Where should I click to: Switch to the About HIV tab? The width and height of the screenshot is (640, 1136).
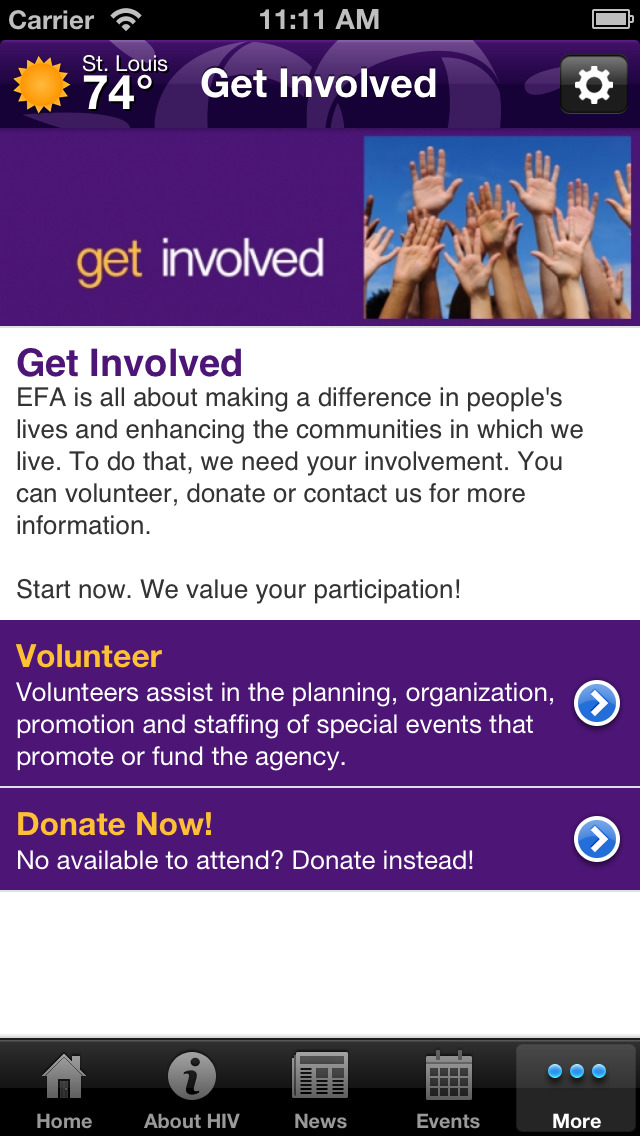[x=191, y=1089]
